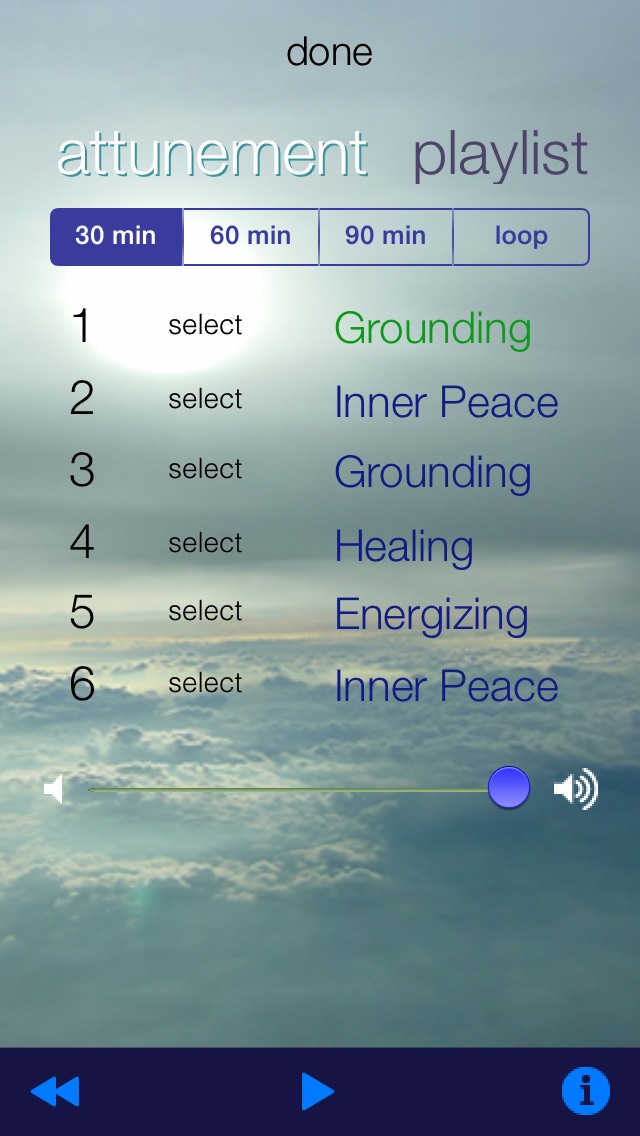The height and width of the screenshot is (1136, 640).
Task: Tap select for track slot 4
Action: (x=205, y=544)
